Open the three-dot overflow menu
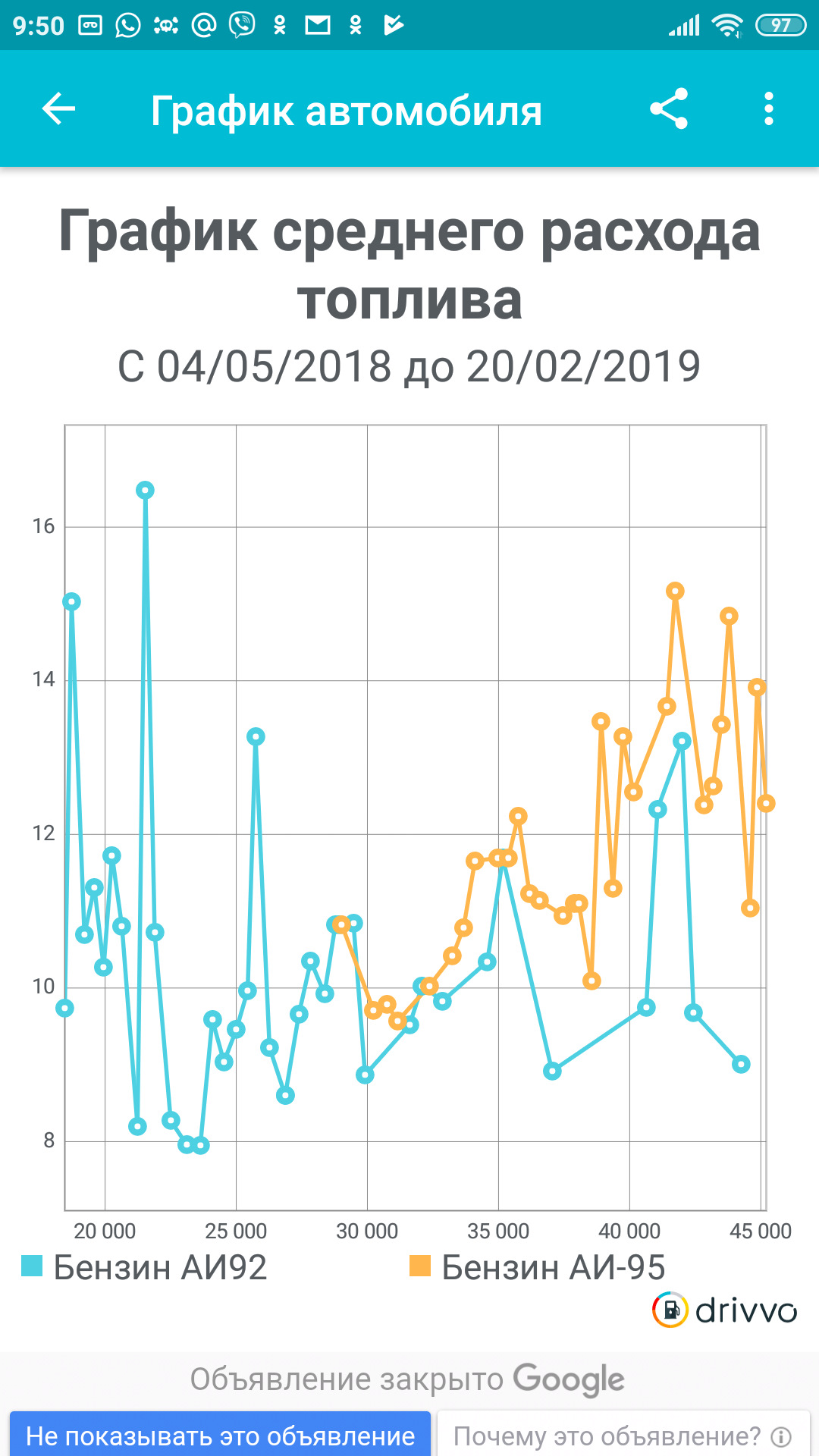This screenshot has width=819, height=1456. [768, 109]
